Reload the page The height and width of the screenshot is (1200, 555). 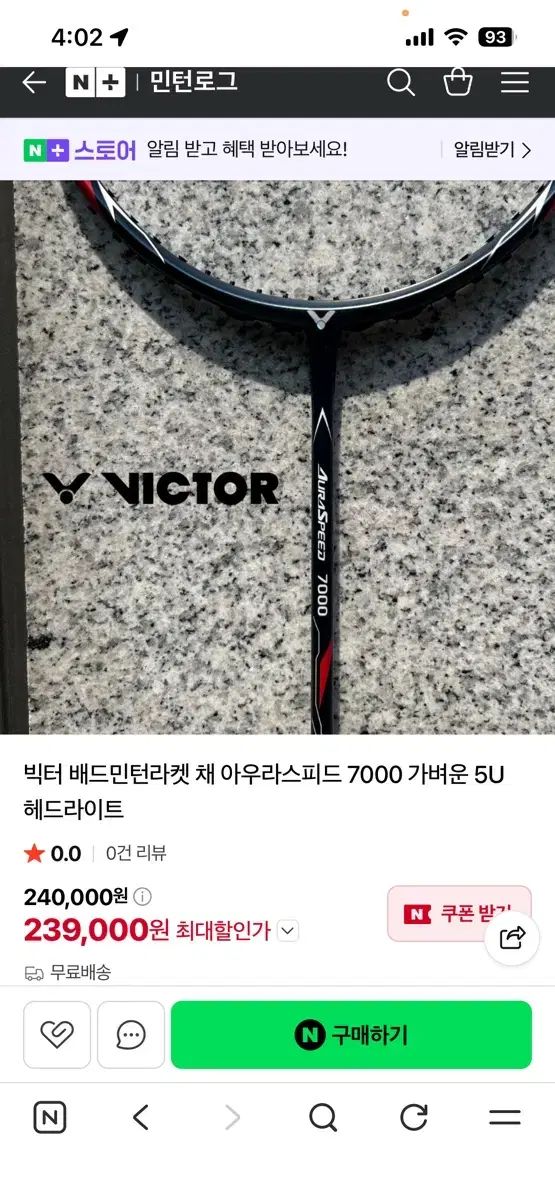tap(414, 1118)
